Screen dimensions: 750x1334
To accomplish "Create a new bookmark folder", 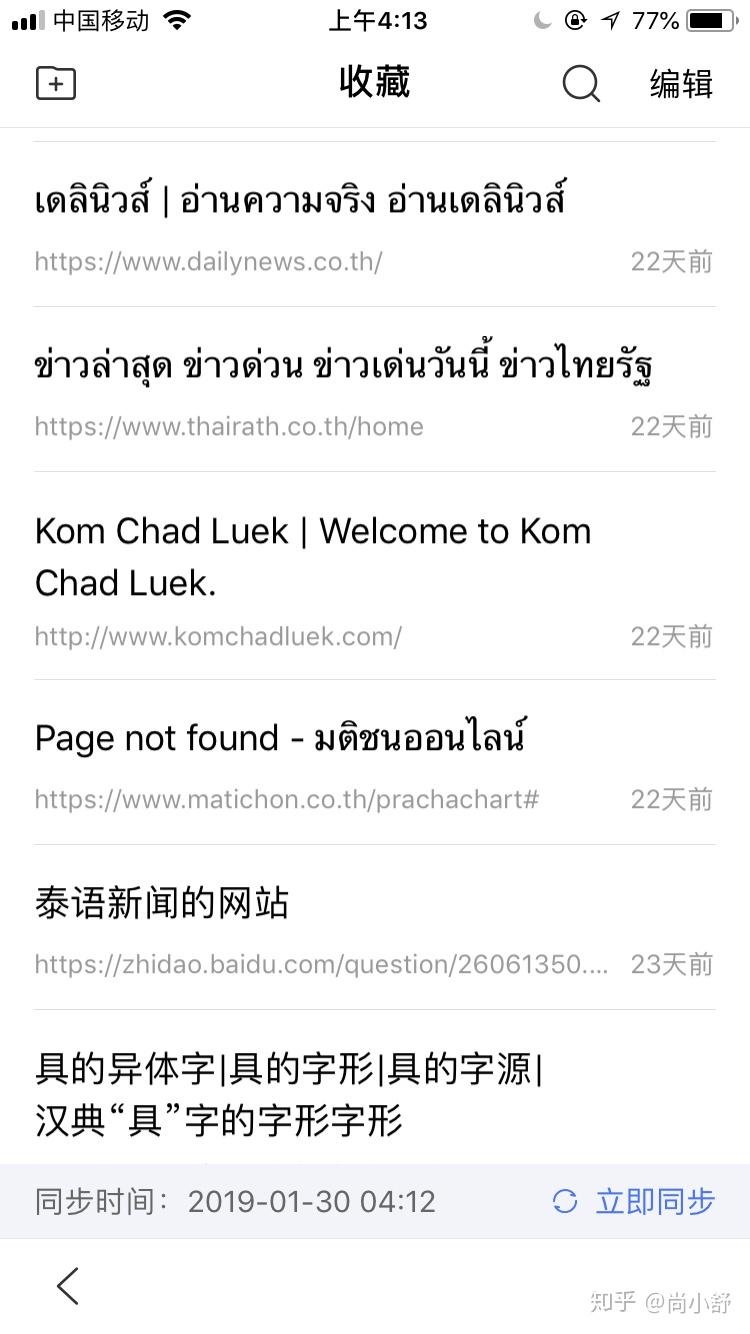I will pyautogui.click(x=56, y=84).
